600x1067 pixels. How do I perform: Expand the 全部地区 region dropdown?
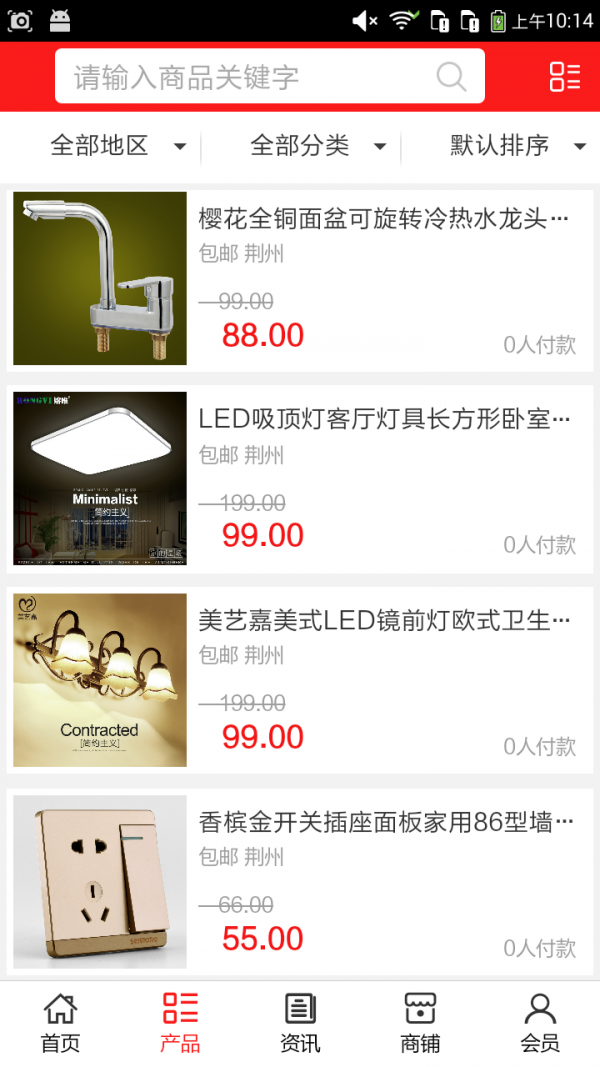[x=118, y=146]
